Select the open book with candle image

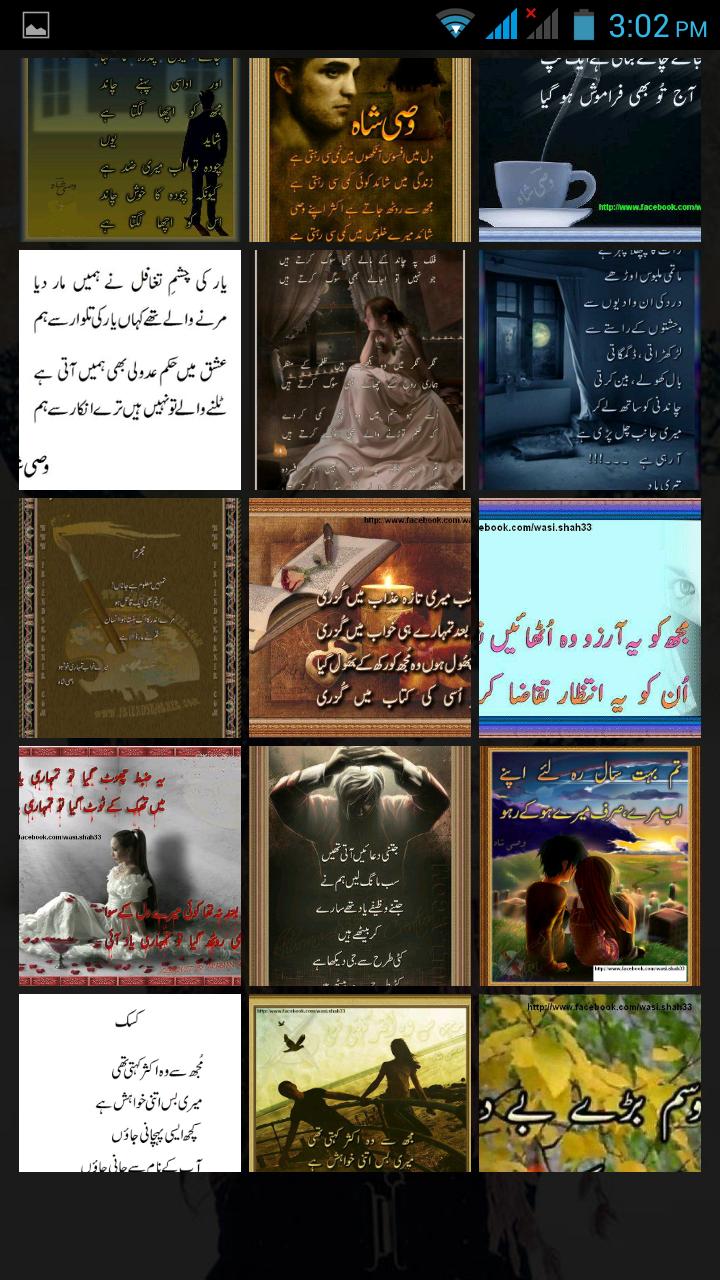[x=360, y=618]
